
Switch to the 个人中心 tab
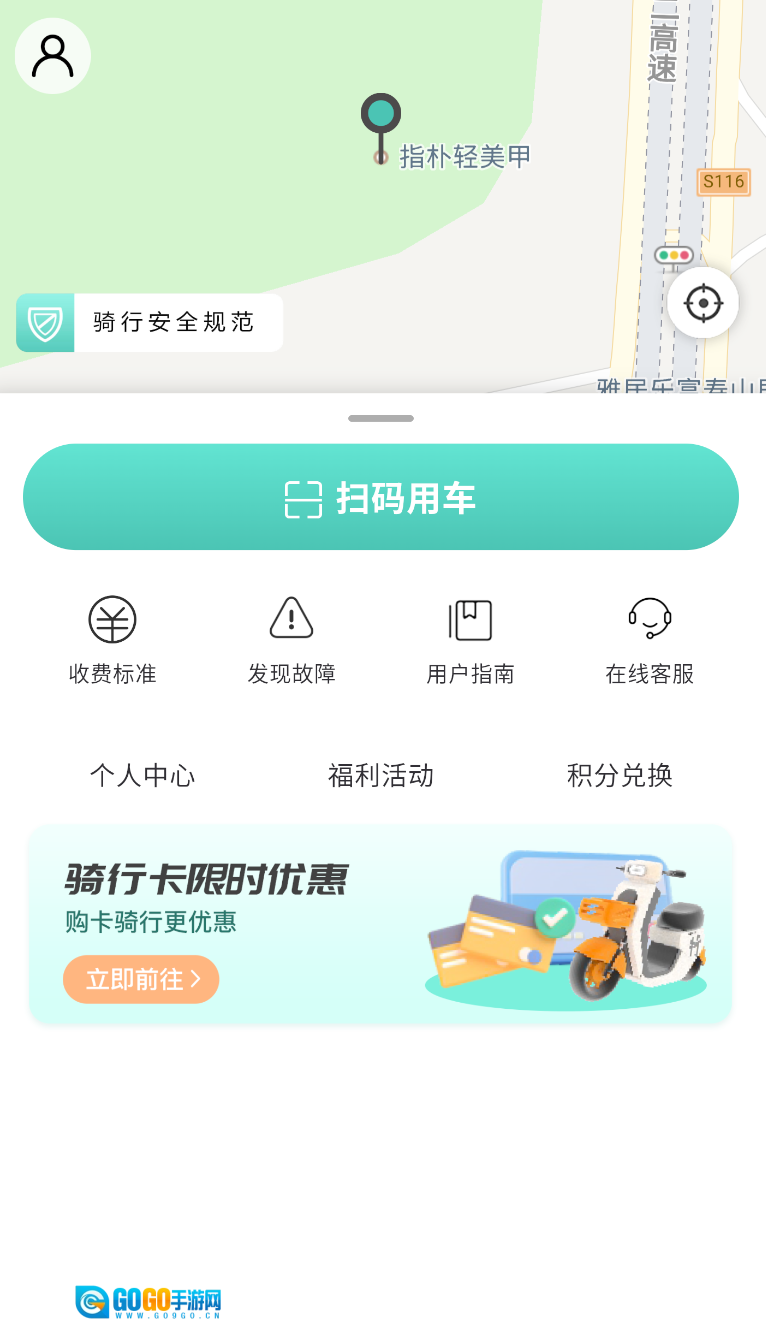tap(142, 775)
